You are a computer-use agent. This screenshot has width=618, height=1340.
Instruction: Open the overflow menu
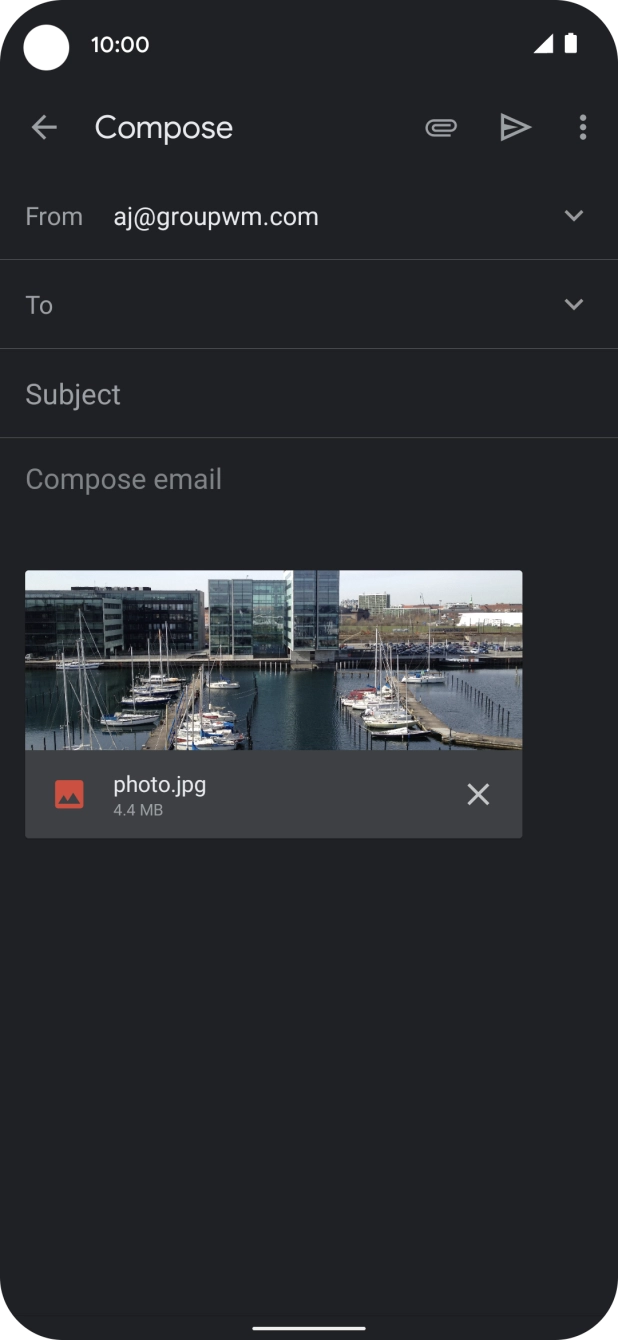point(583,127)
